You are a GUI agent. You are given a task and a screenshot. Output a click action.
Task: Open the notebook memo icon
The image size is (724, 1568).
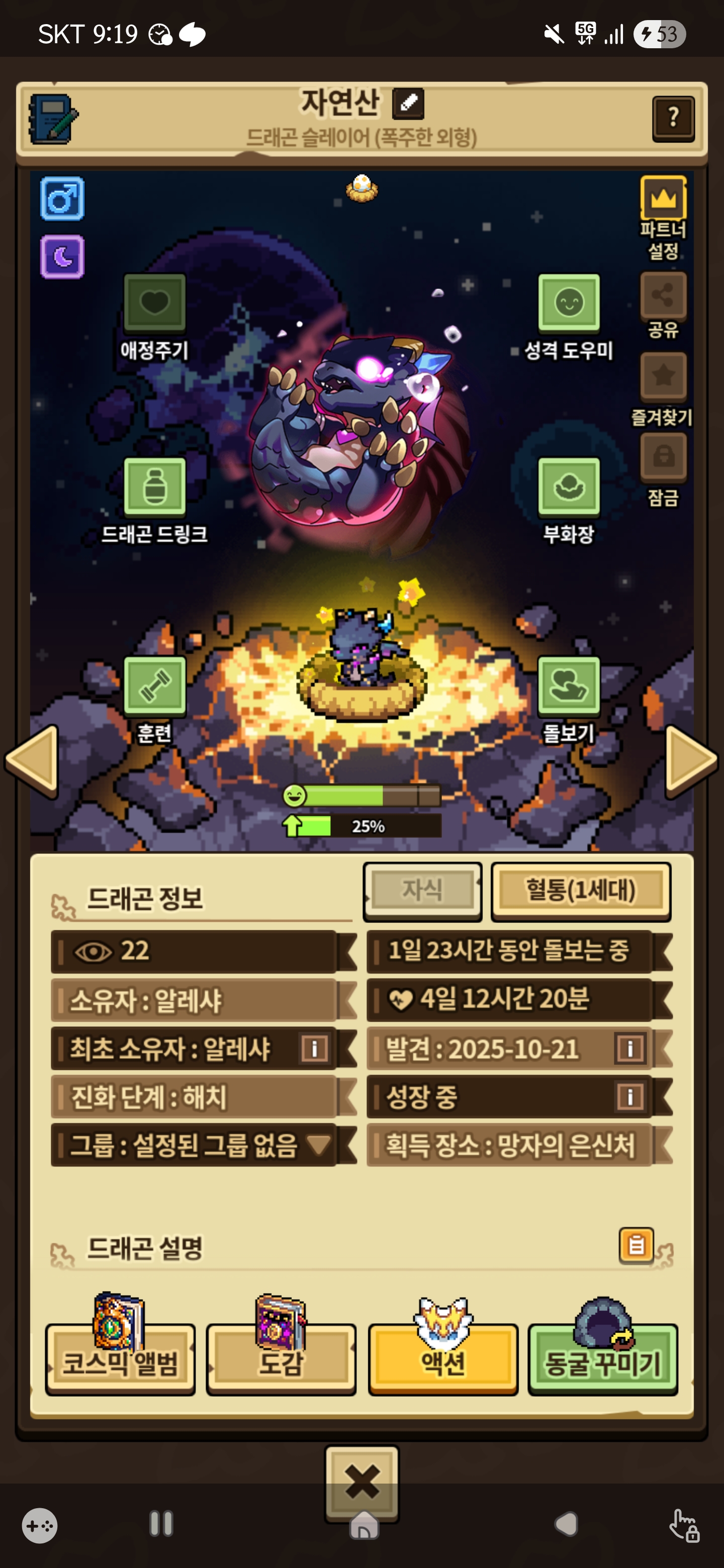[53, 119]
